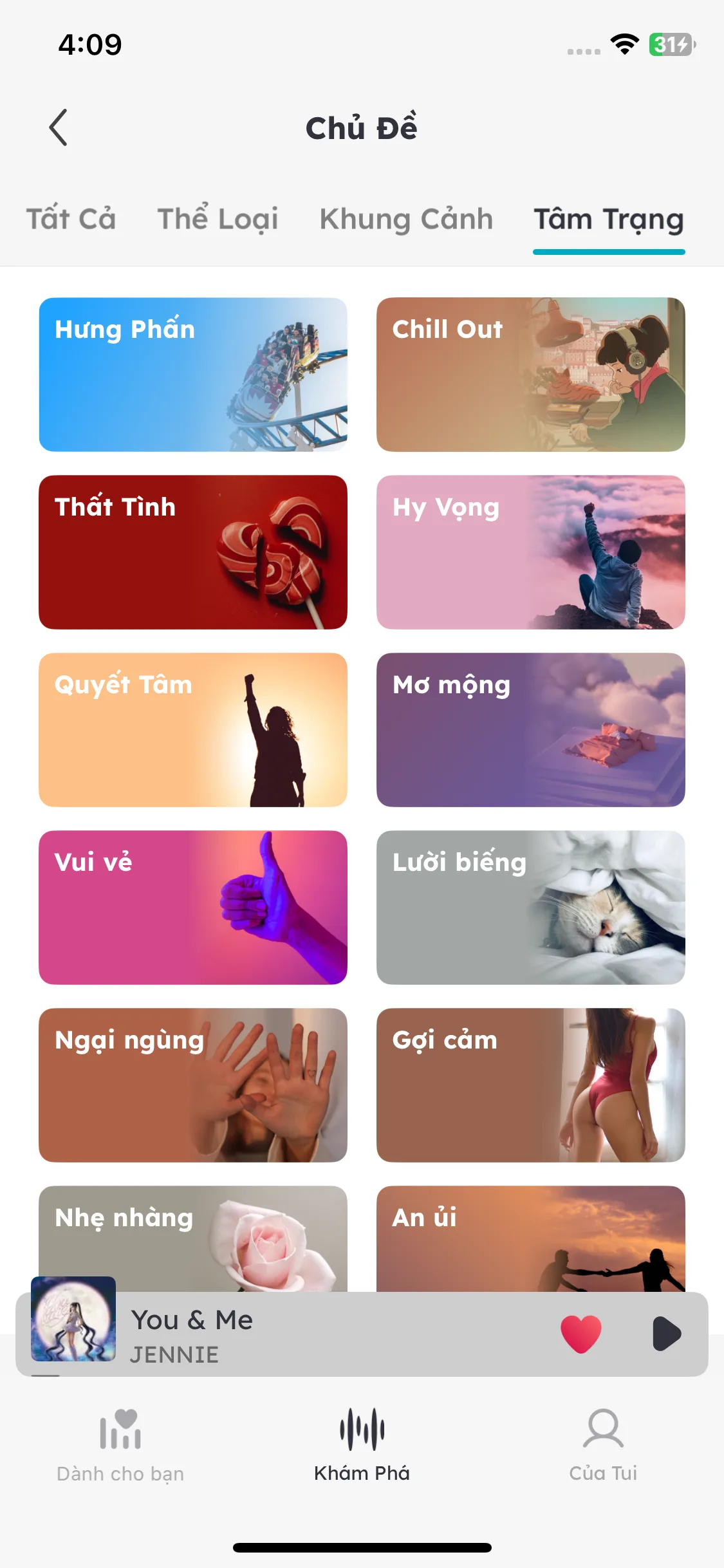
Task: Open the Vui vẻ card
Action: tap(193, 908)
